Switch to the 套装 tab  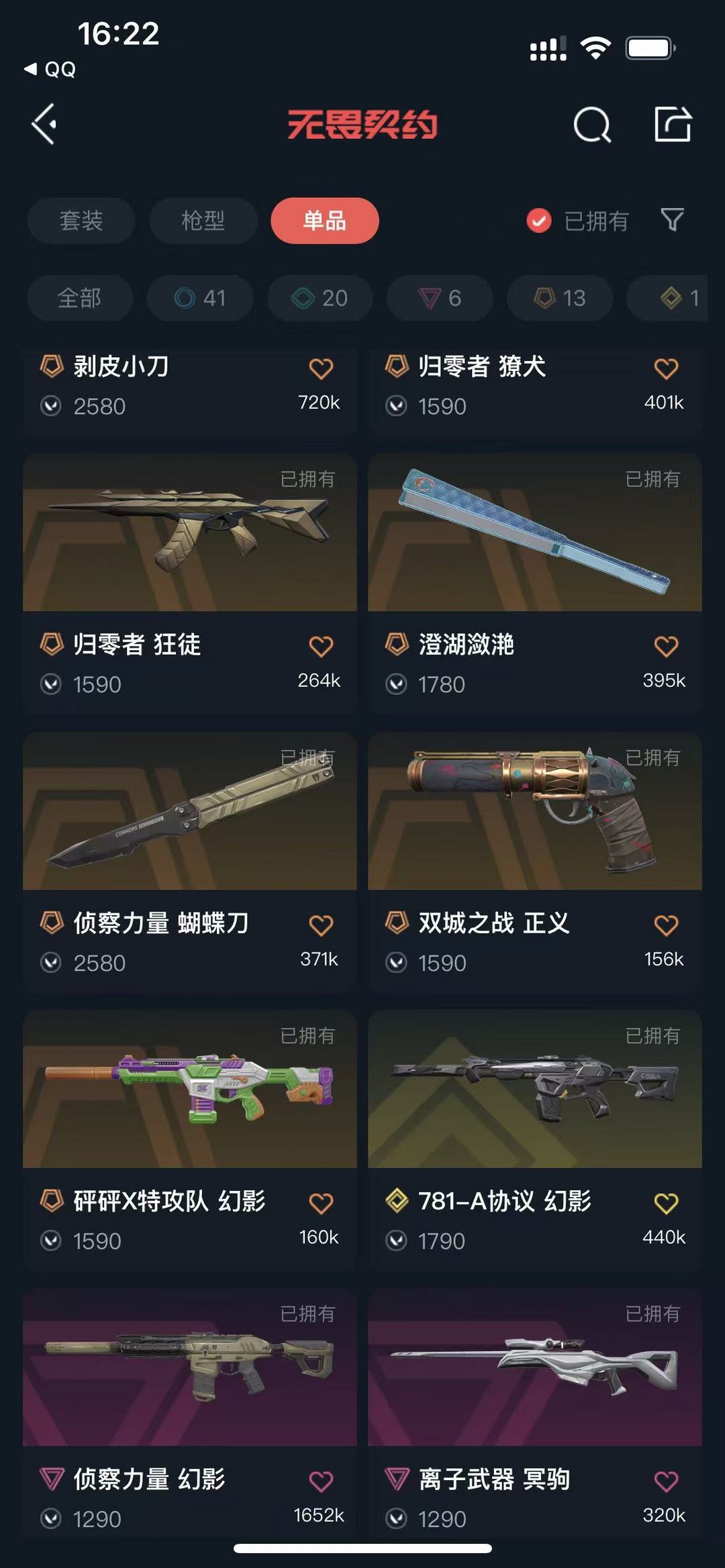(x=80, y=221)
